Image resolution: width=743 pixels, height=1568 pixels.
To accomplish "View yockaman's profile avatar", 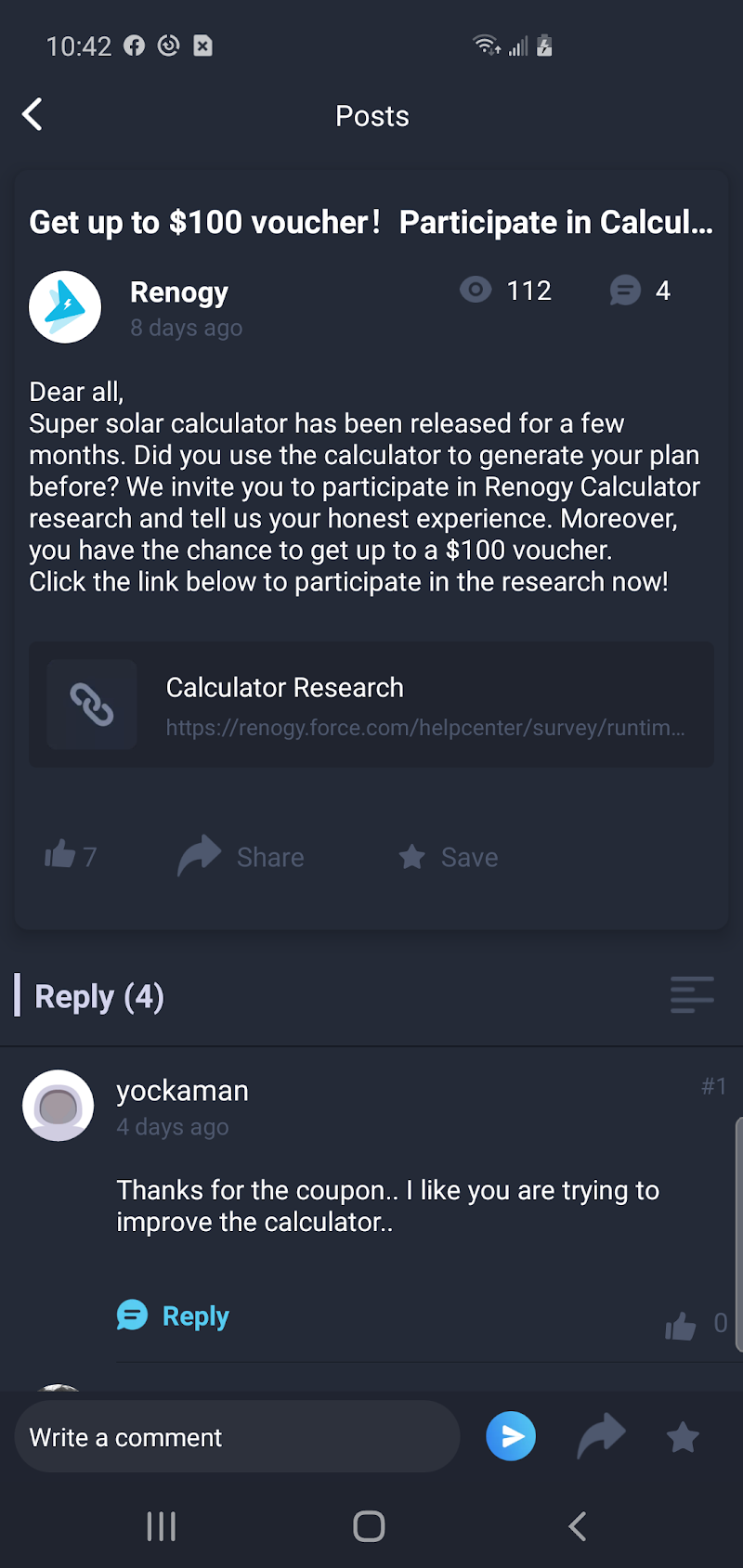I will (59, 1106).
